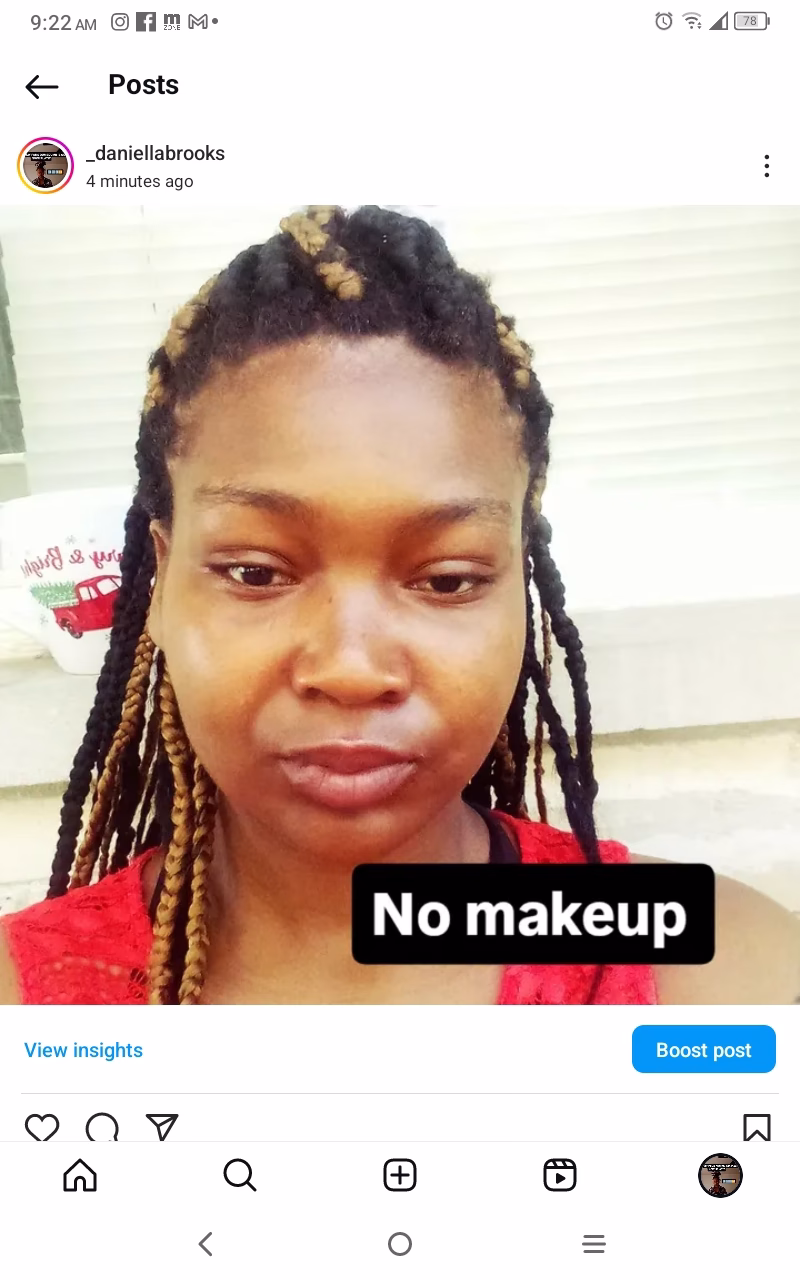Go back from the Posts screen
This screenshot has width=800, height=1280.
[x=42, y=87]
